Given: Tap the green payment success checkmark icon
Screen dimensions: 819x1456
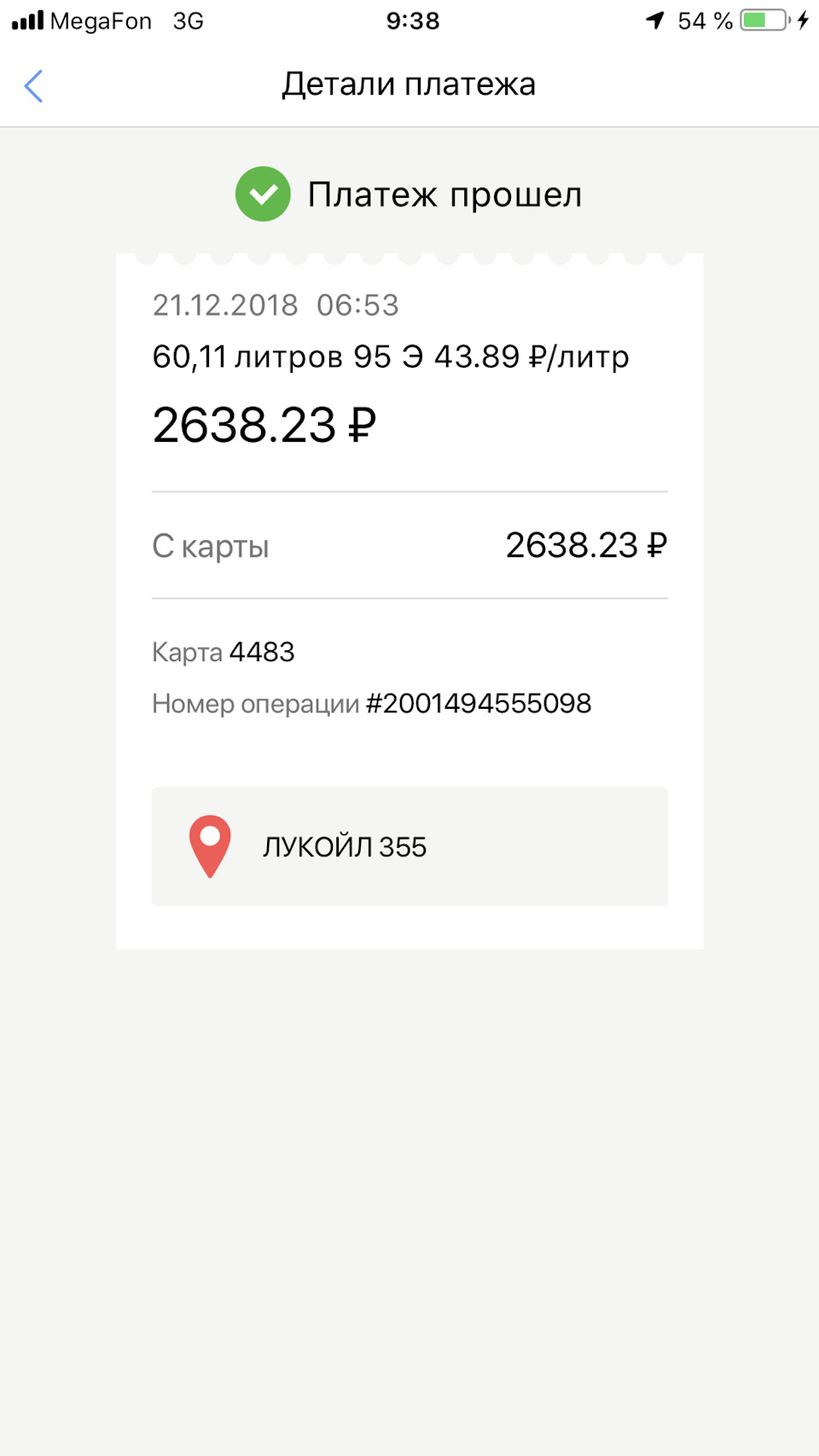Looking at the screenshot, I should (263, 194).
